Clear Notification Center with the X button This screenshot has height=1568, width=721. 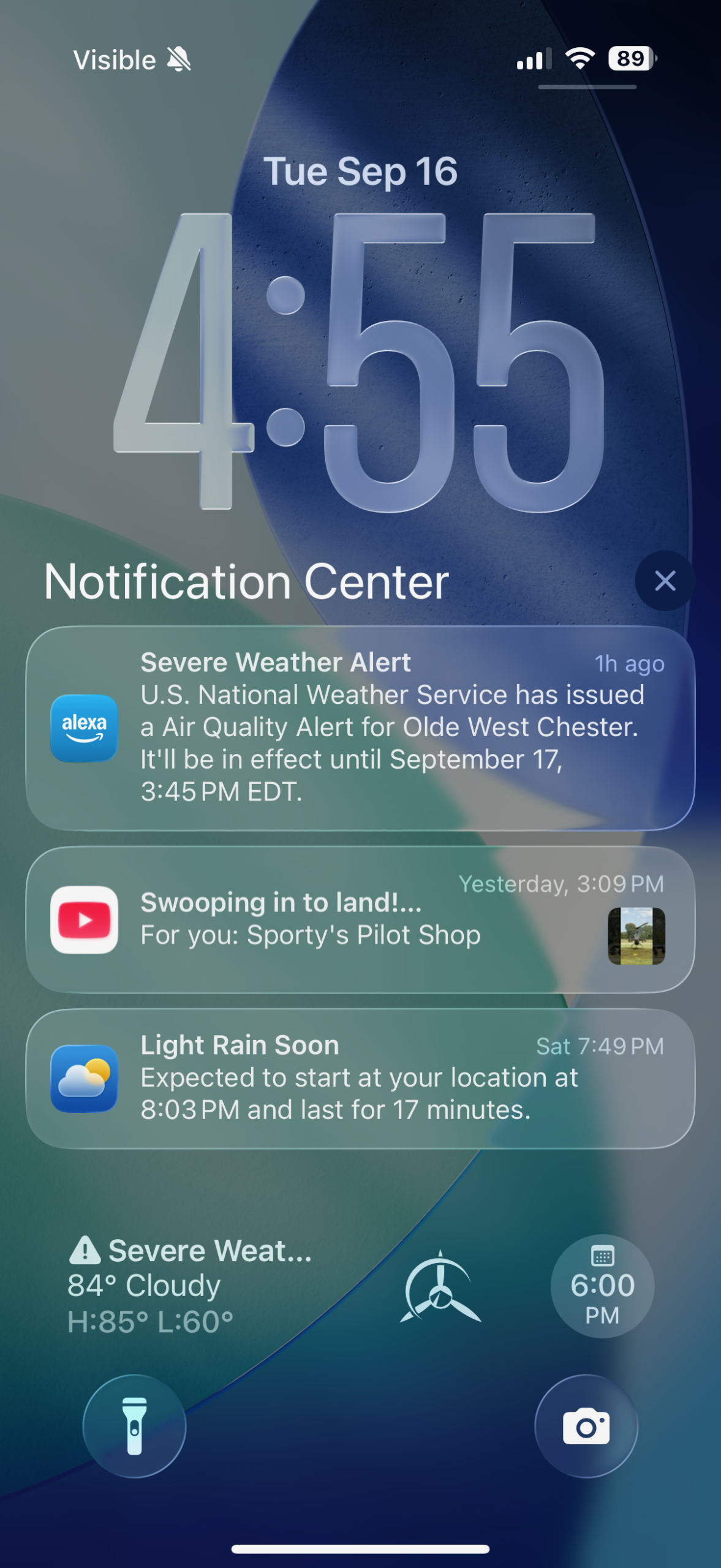[x=665, y=581]
